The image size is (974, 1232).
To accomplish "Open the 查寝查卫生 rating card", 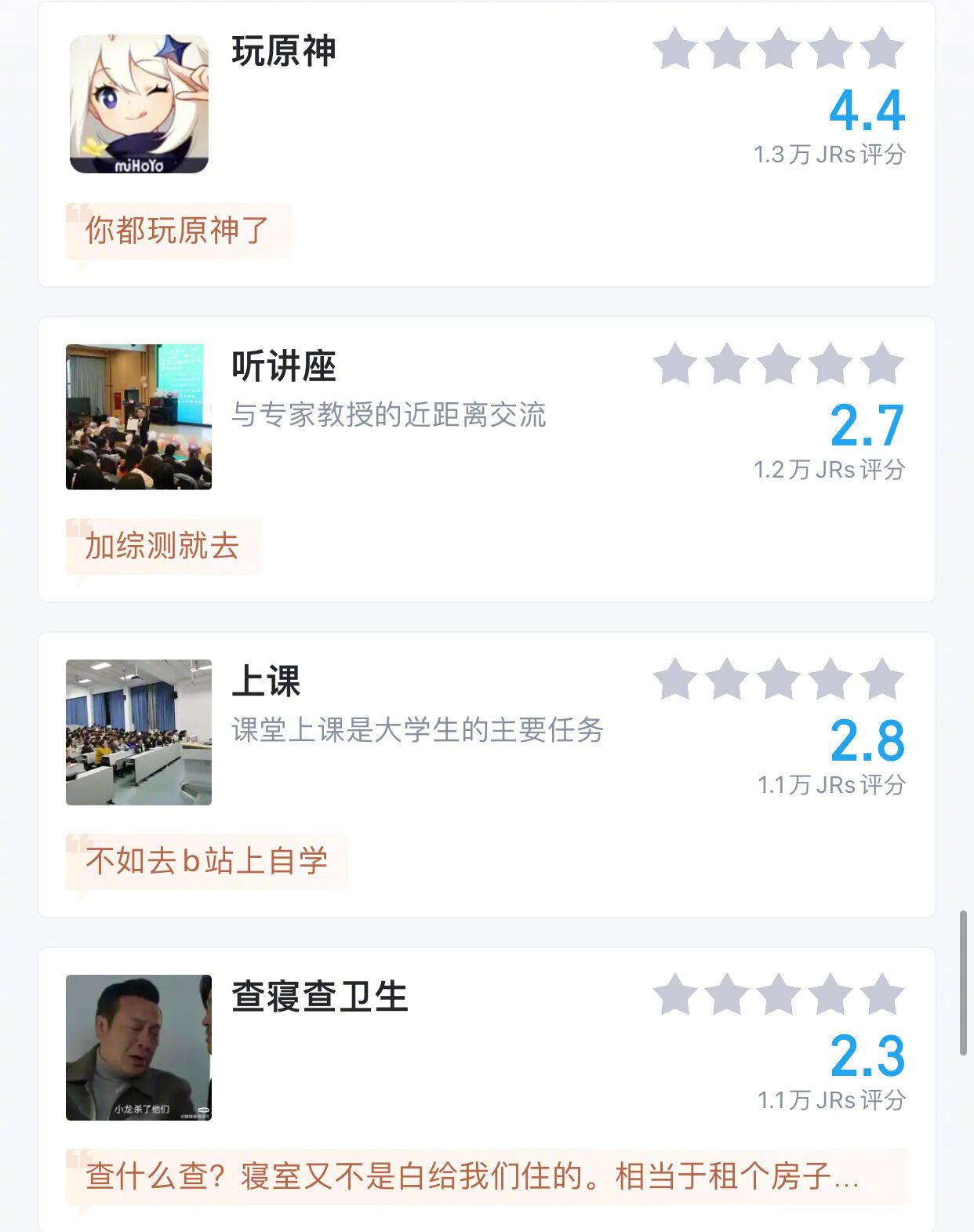I will pos(320,998).
